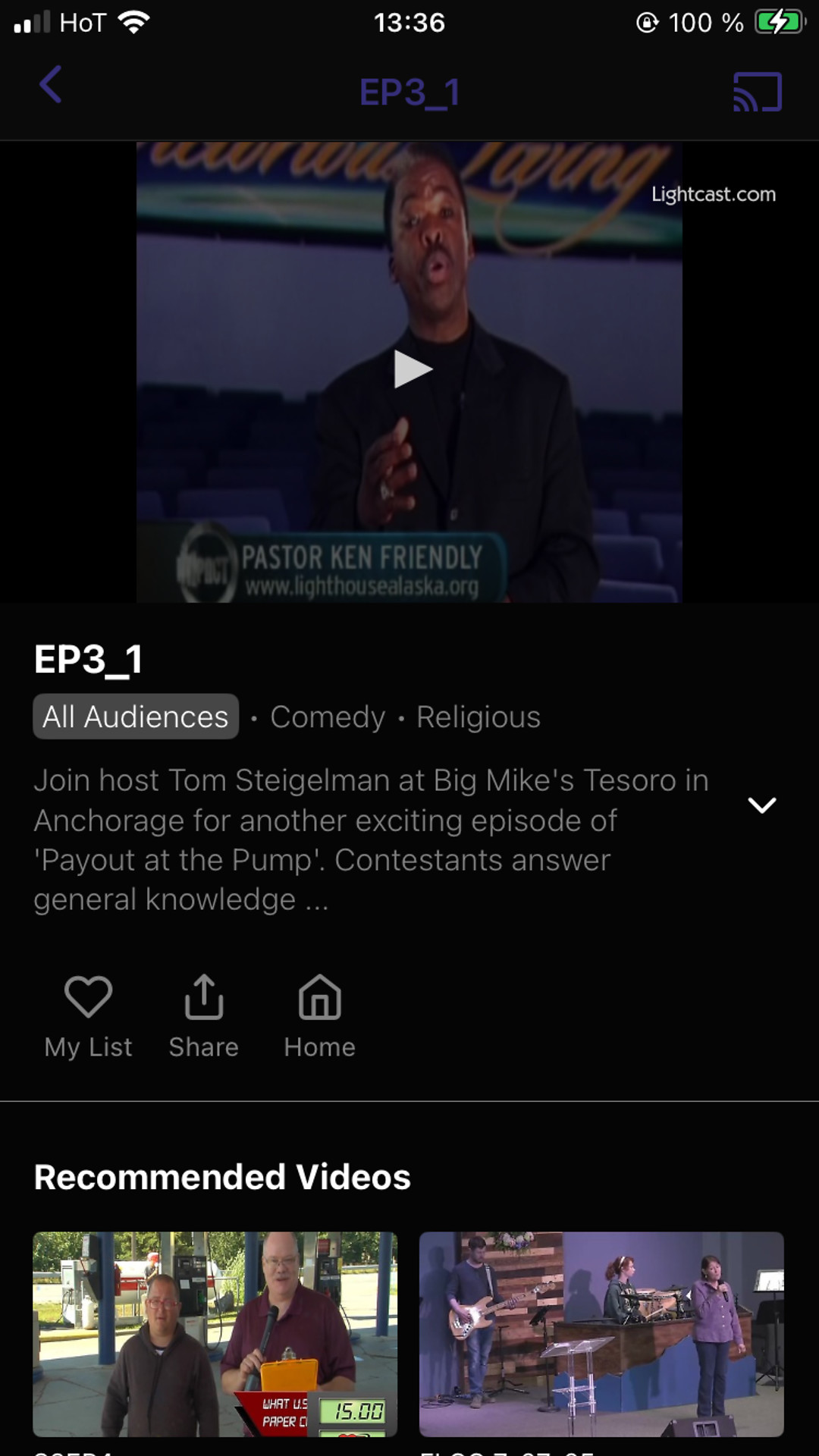The width and height of the screenshot is (819, 1456).
Task: Go back using the top-left arrow
Action: [50, 84]
